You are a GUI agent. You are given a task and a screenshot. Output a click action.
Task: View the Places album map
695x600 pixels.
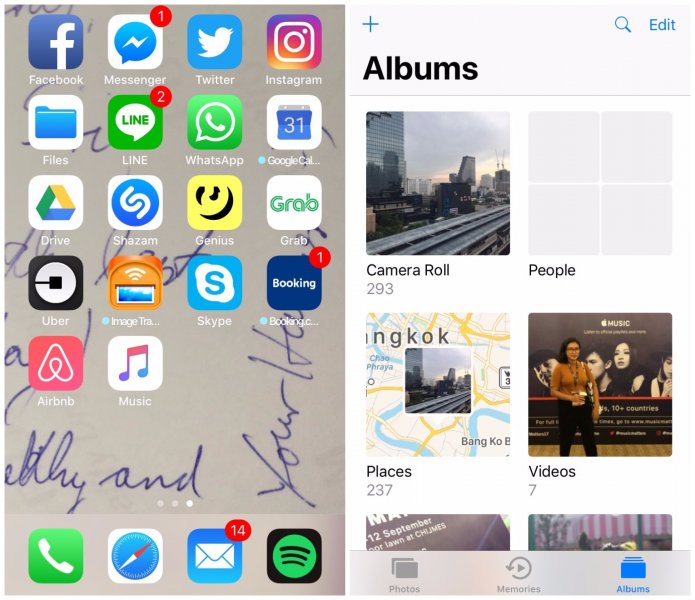(x=438, y=385)
